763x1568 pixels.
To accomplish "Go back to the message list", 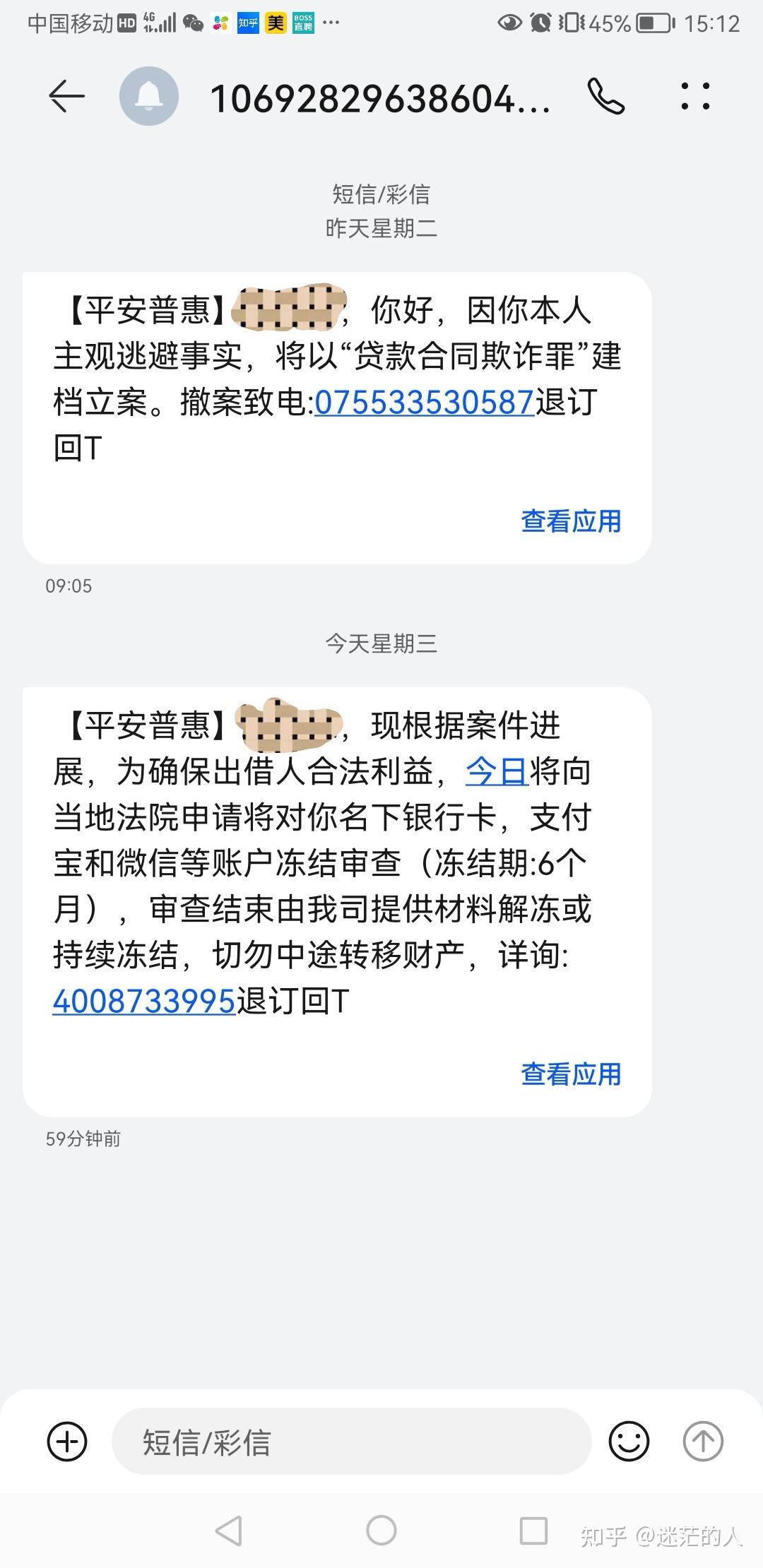I will (x=67, y=97).
